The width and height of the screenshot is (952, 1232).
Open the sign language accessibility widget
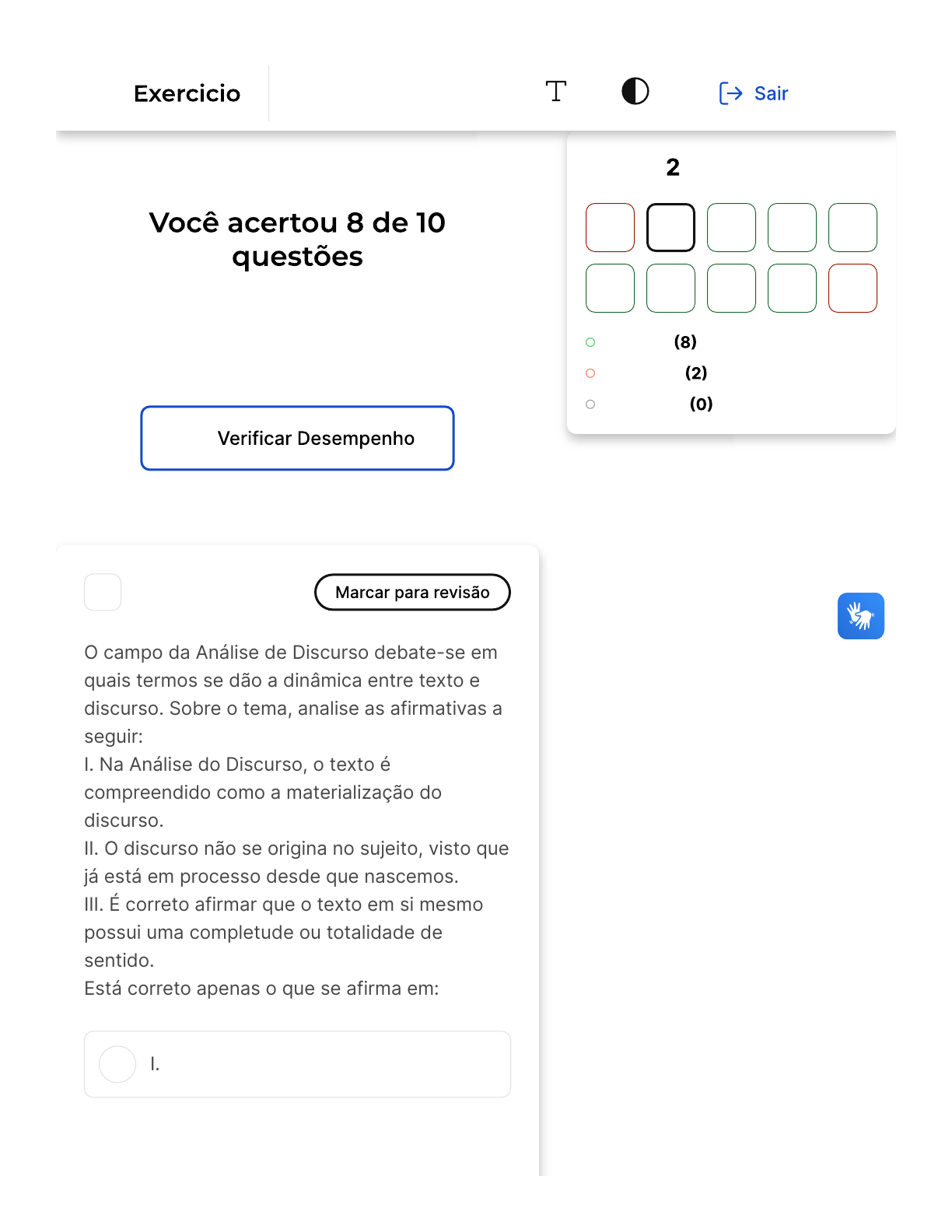tap(860, 616)
